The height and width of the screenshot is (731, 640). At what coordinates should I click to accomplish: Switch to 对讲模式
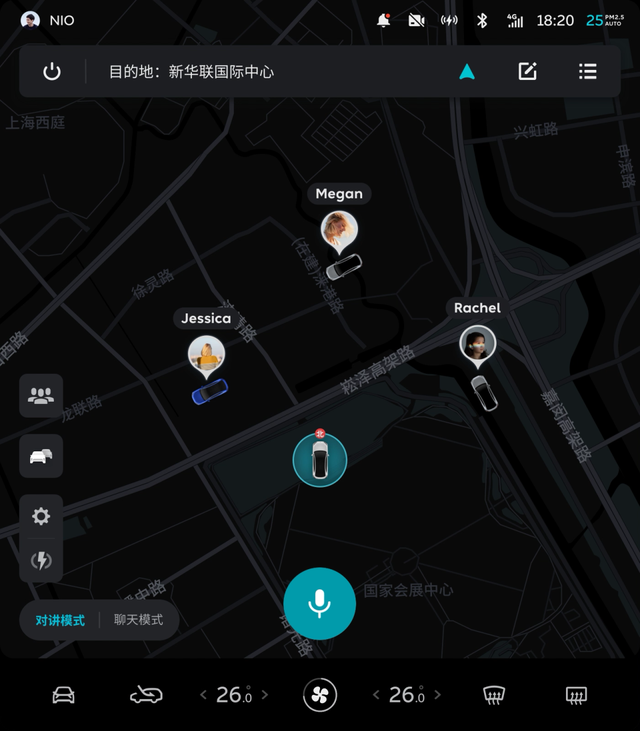60,620
